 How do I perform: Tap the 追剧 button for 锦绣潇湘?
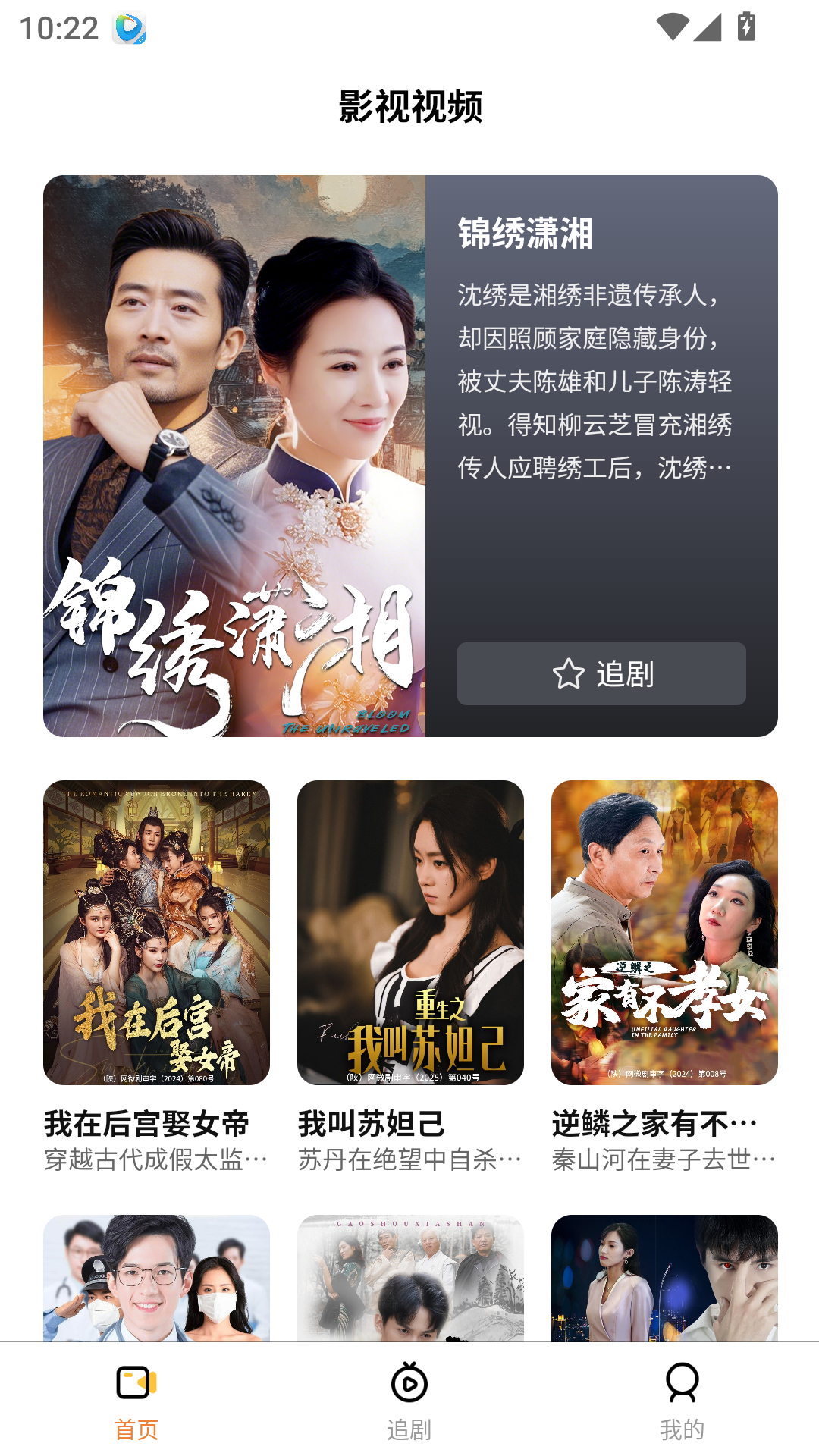click(x=601, y=673)
